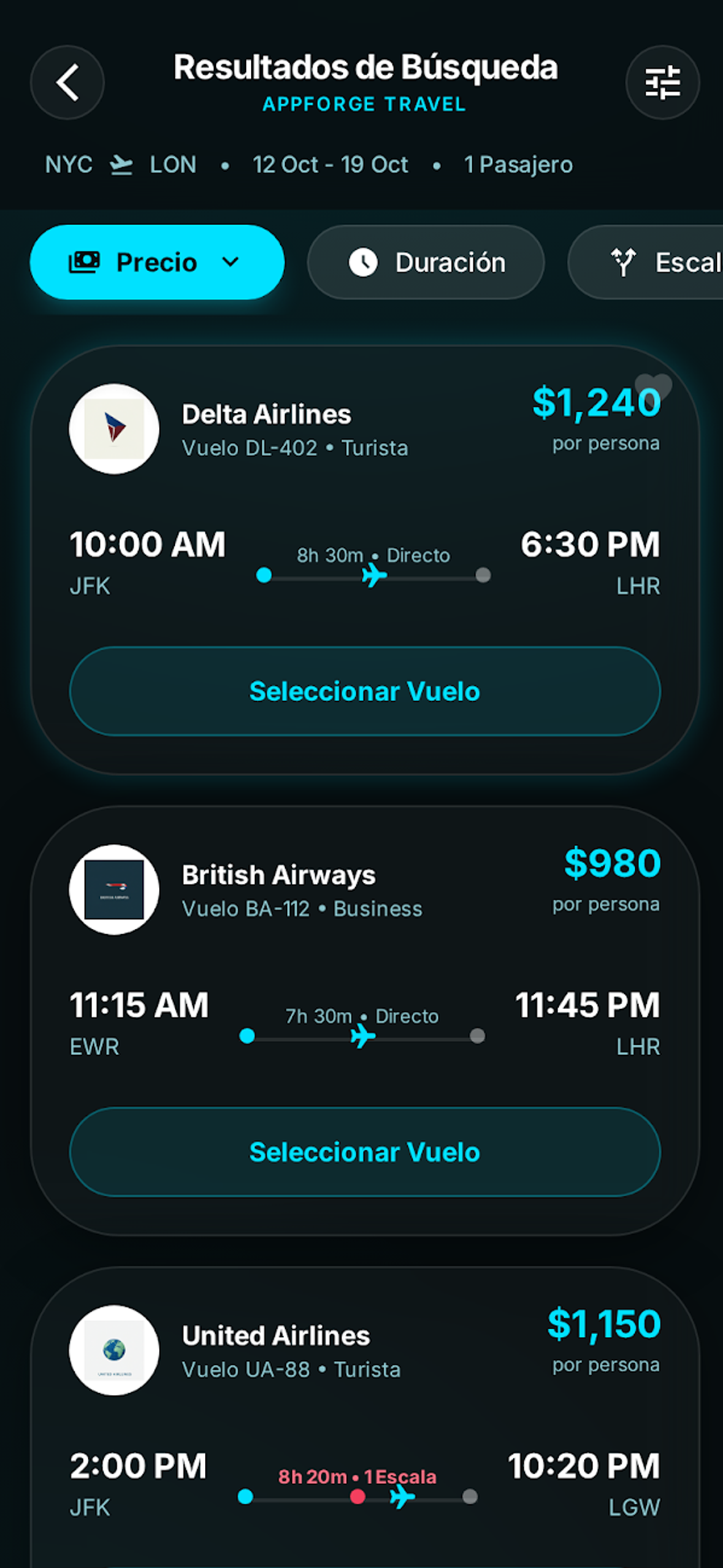Click the NYC to LON route summary
723x1568 pixels.
pyautogui.click(x=307, y=164)
